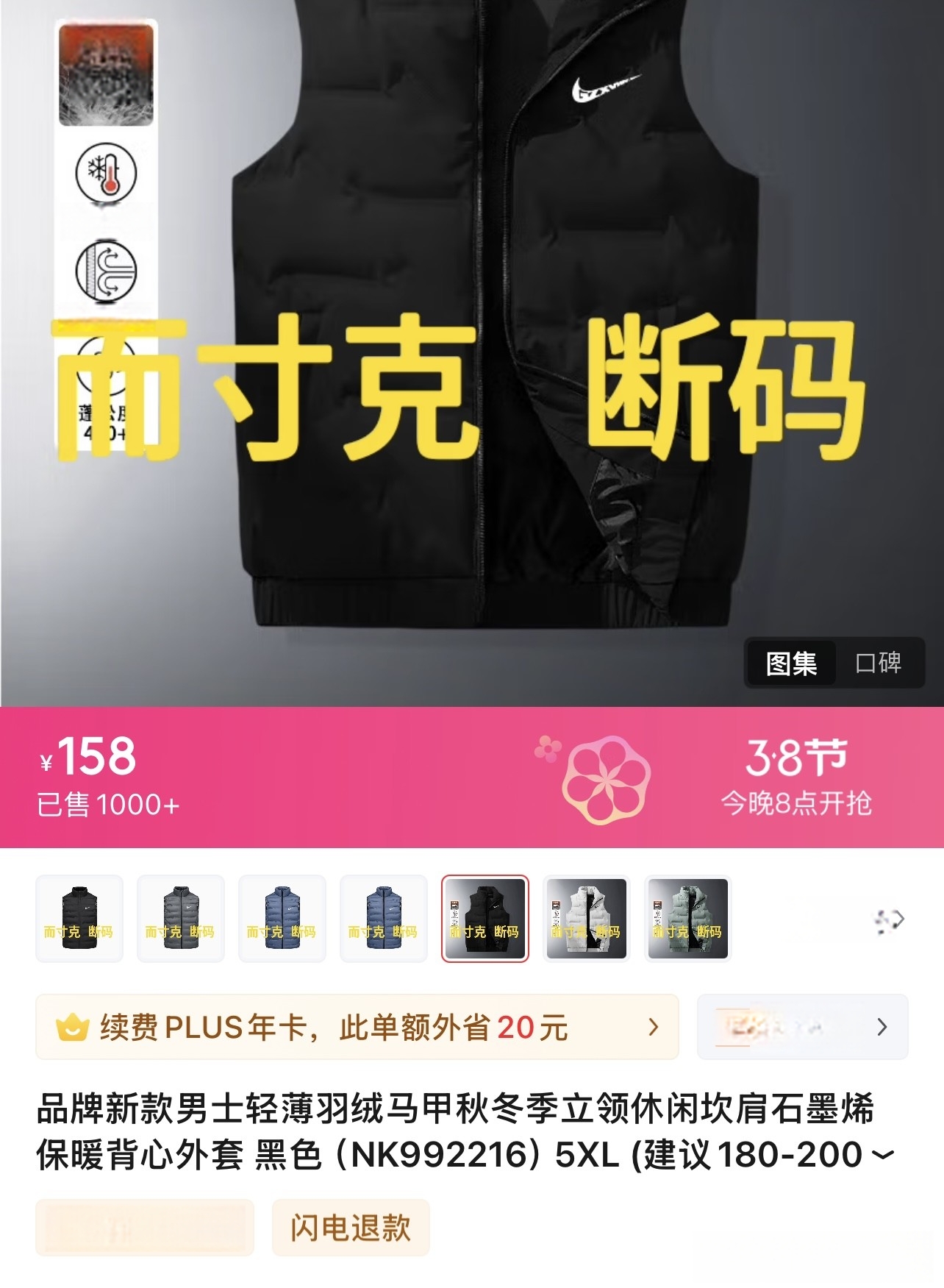Open the 续费PLUS年卡 savings banner

tap(357, 1027)
